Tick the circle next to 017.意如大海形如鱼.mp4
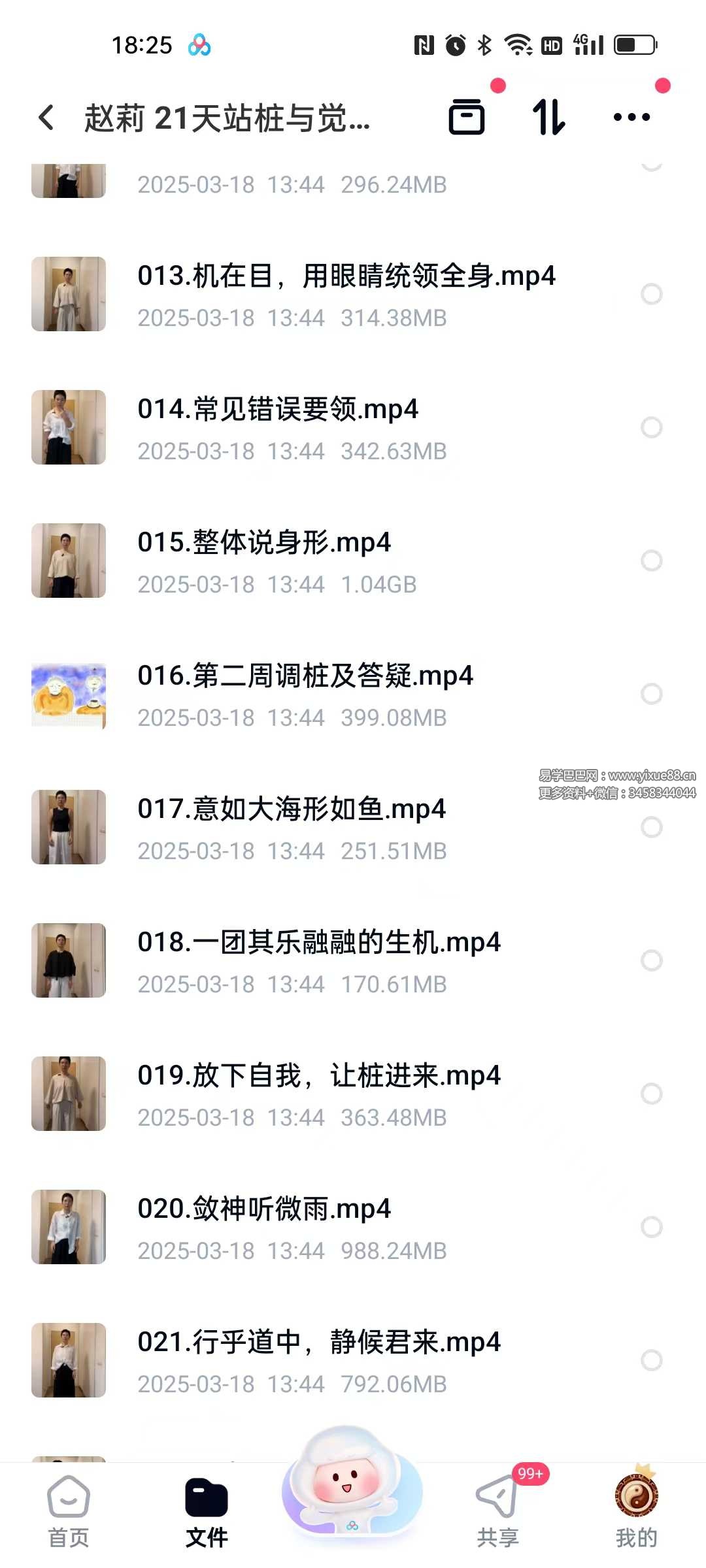This screenshot has width=706, height=1568. 651,827
